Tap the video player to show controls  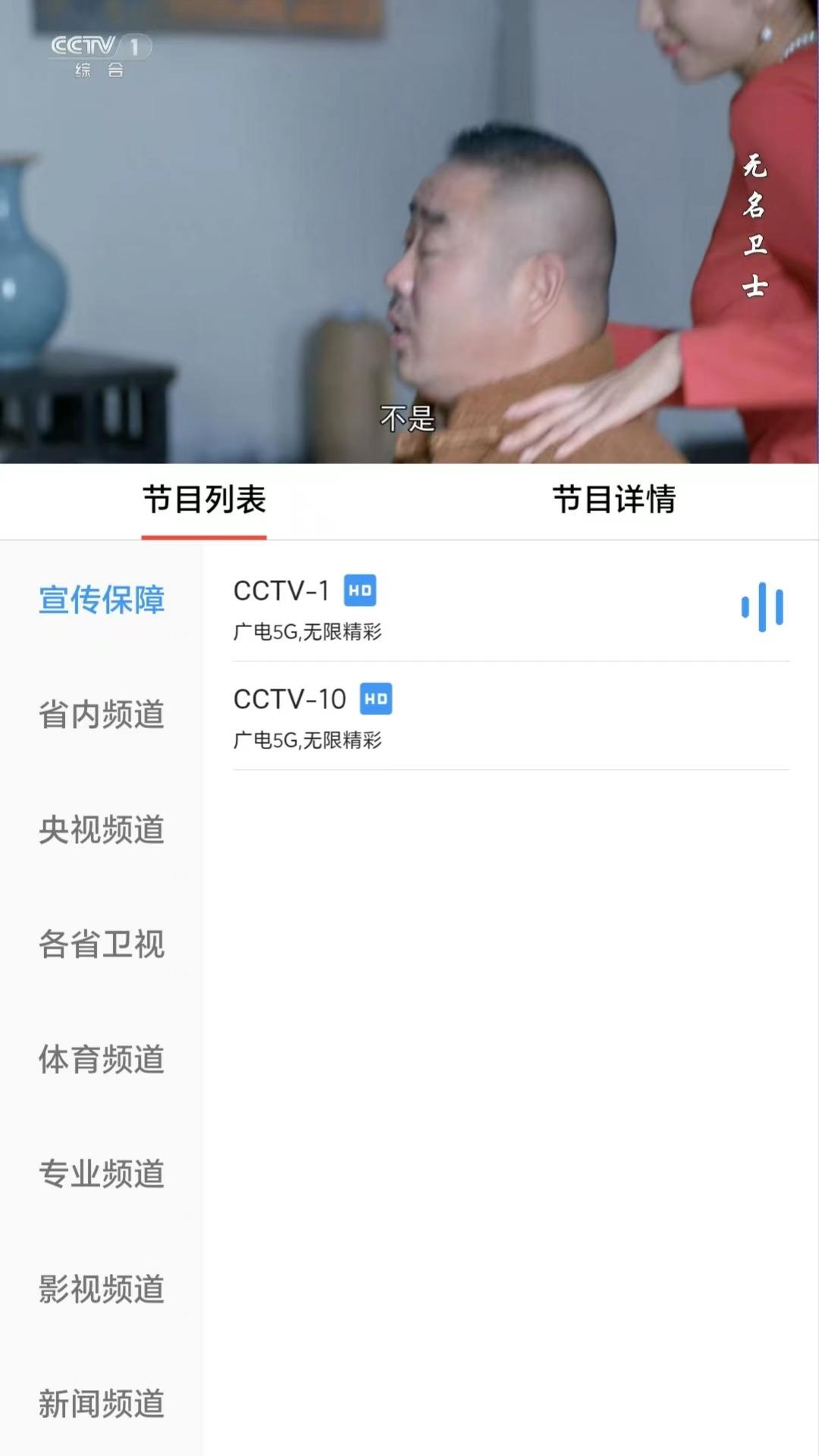tap(409, 227)
